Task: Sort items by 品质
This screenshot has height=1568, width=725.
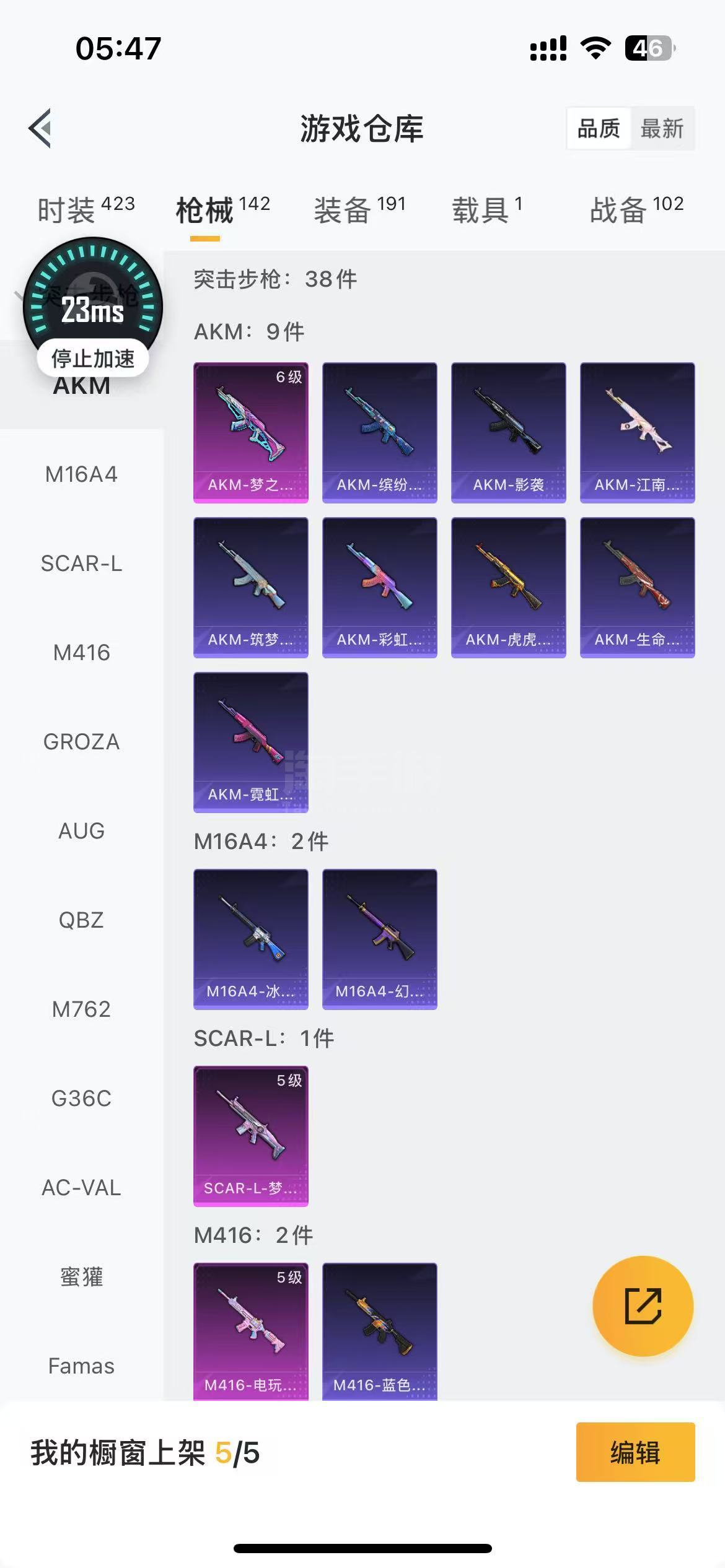Action: point(599,129)
